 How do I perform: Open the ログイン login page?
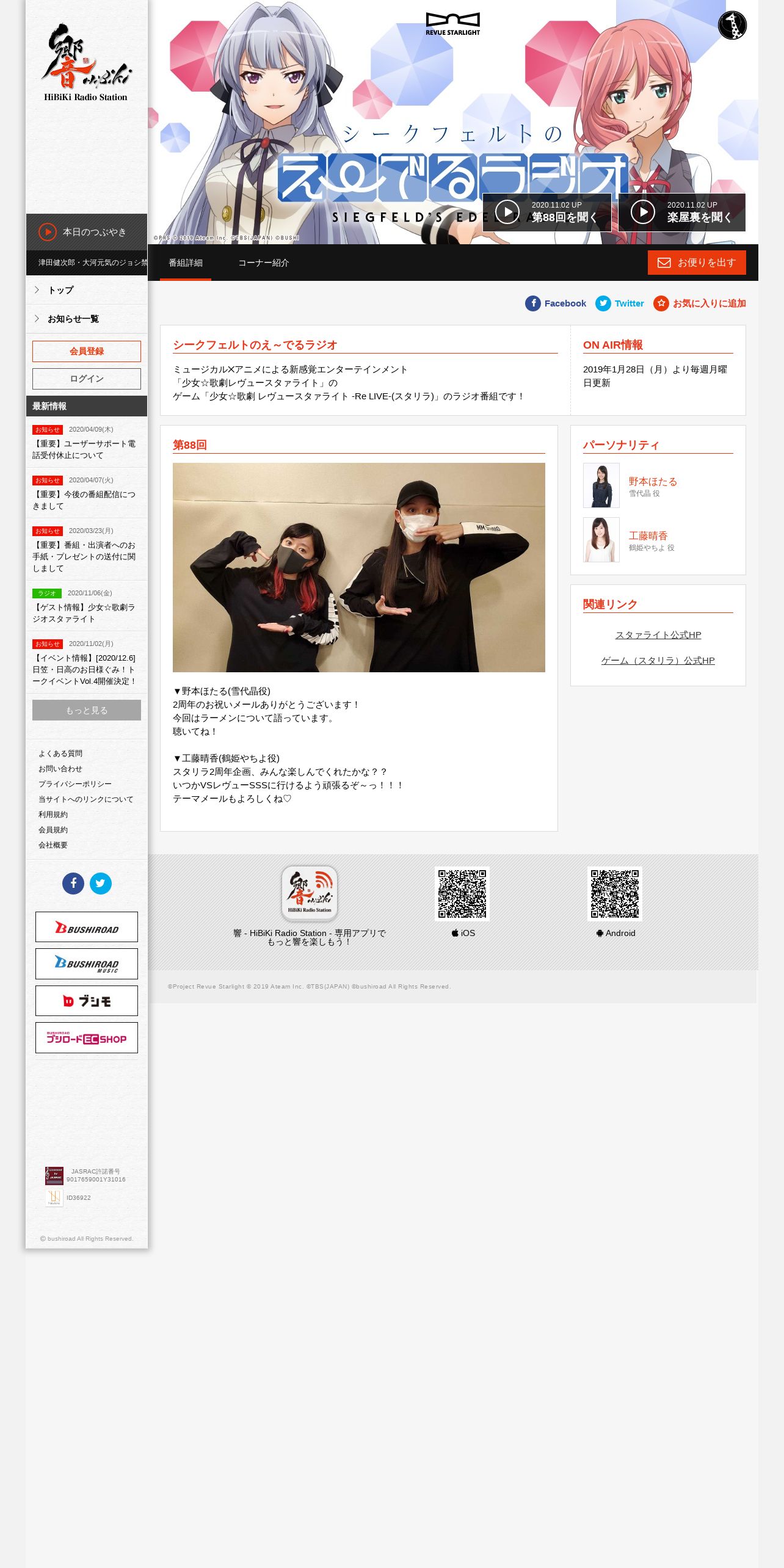click(87, 379)
